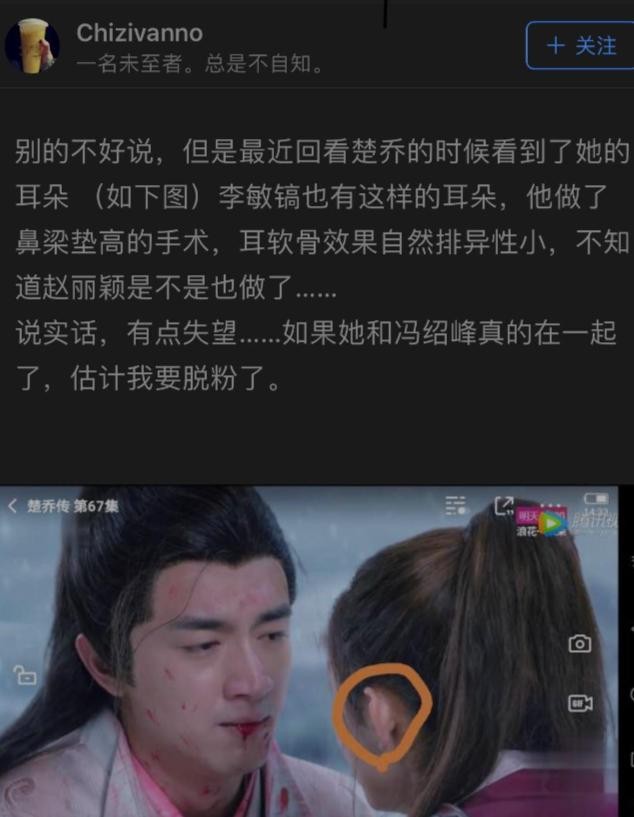Open Chizivanno's profile avatar
The width and height of the screenshot is (634, 817).
(x=32, y=45)
